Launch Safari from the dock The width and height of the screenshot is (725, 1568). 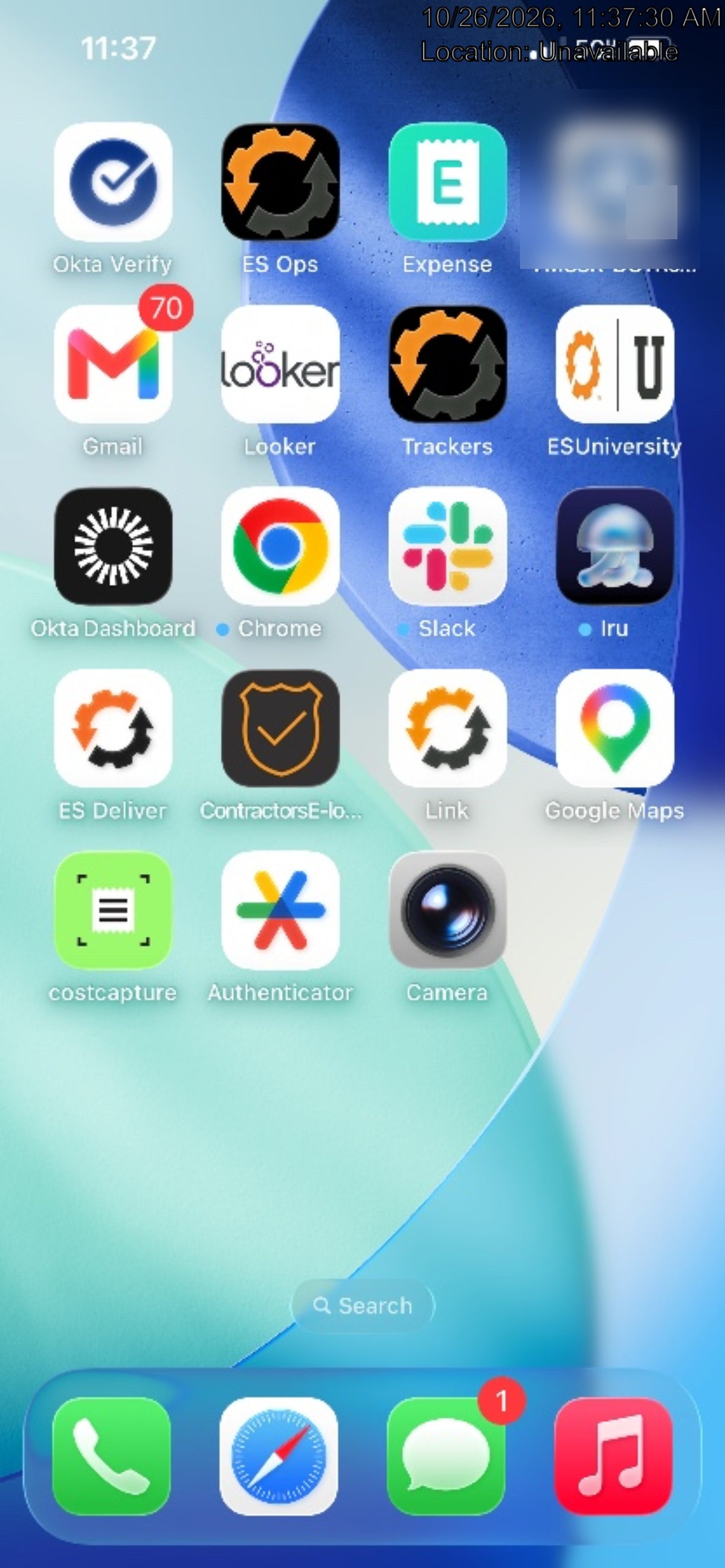click(279, 1456)
